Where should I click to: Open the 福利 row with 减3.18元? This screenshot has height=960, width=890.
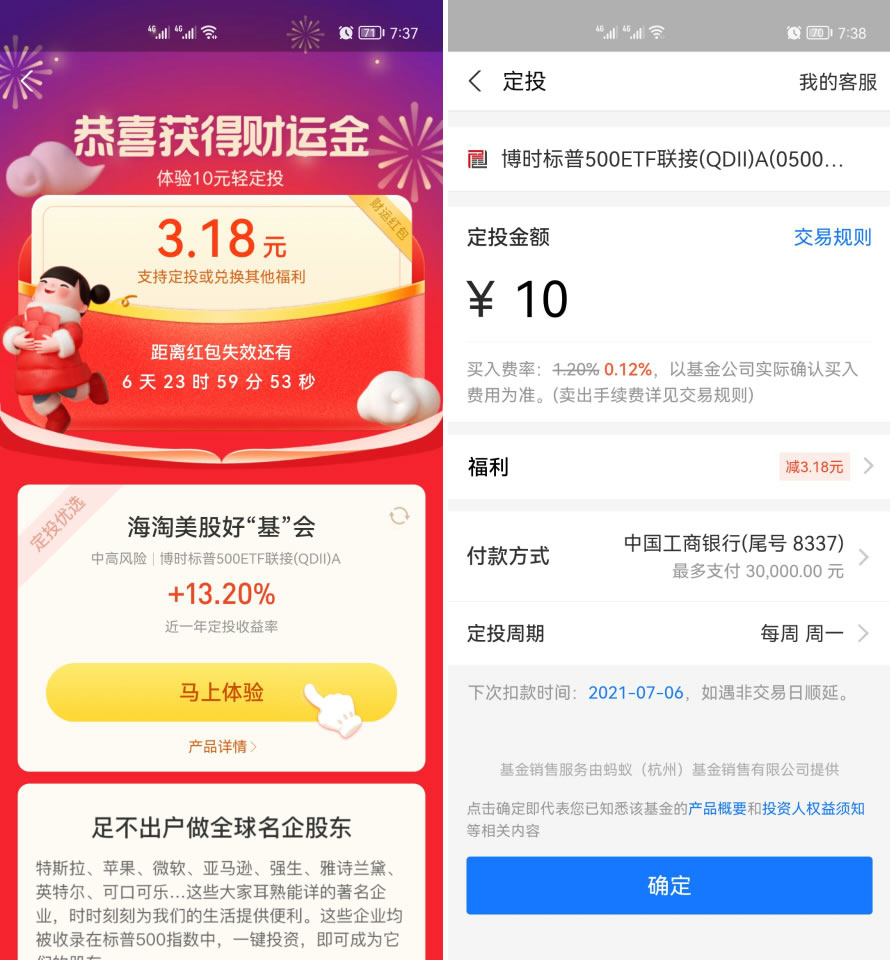pos(668,466)
